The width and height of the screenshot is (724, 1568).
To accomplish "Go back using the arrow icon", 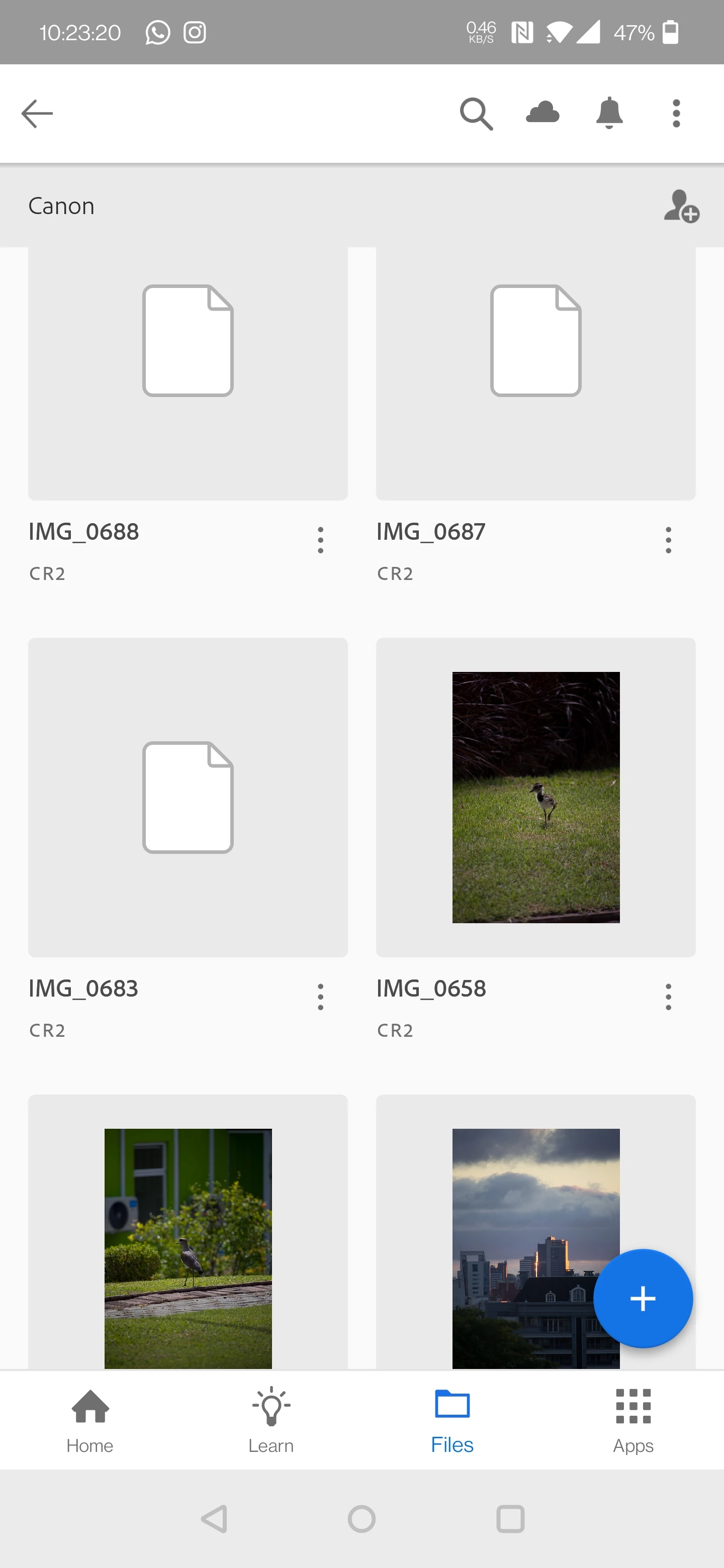I will pos(37,114).
